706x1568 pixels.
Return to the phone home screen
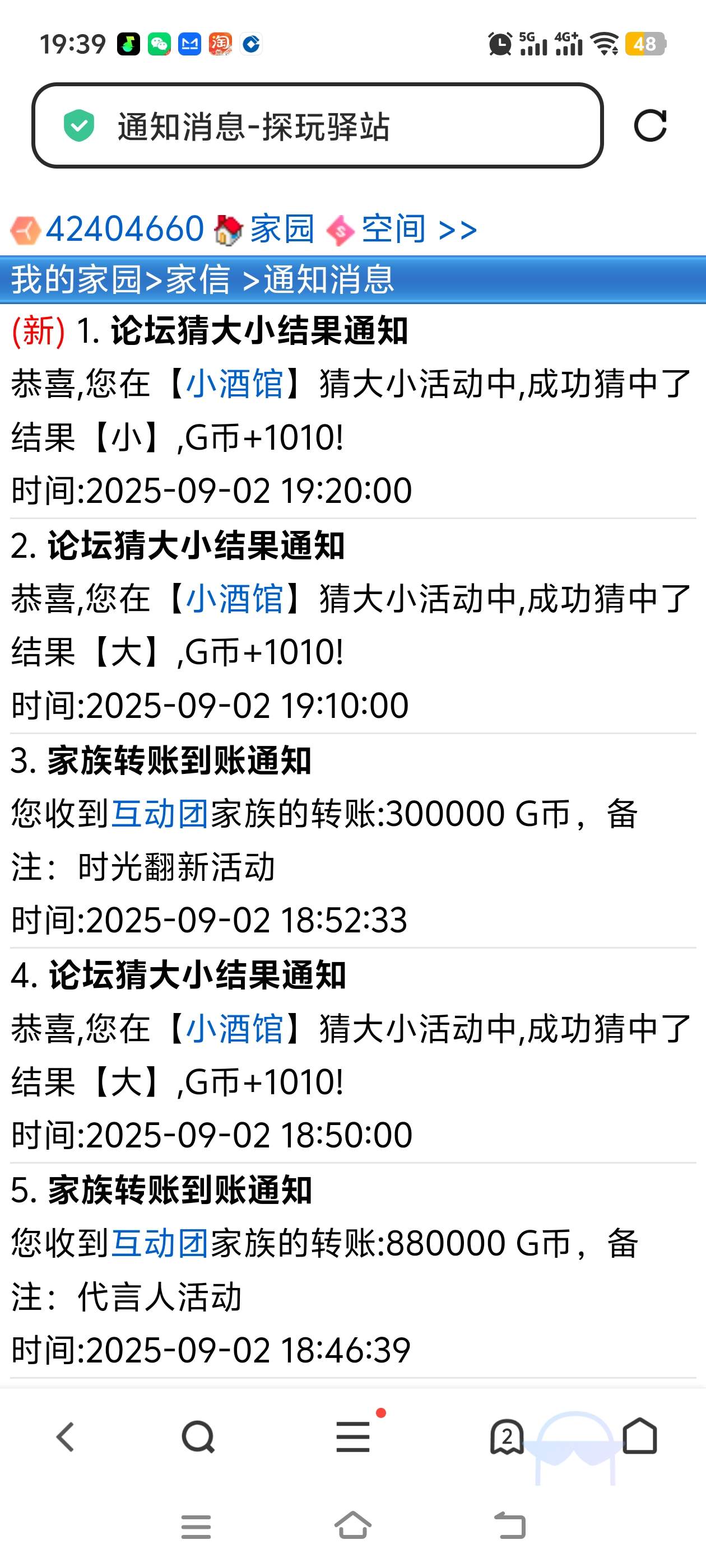point(354,1527)
